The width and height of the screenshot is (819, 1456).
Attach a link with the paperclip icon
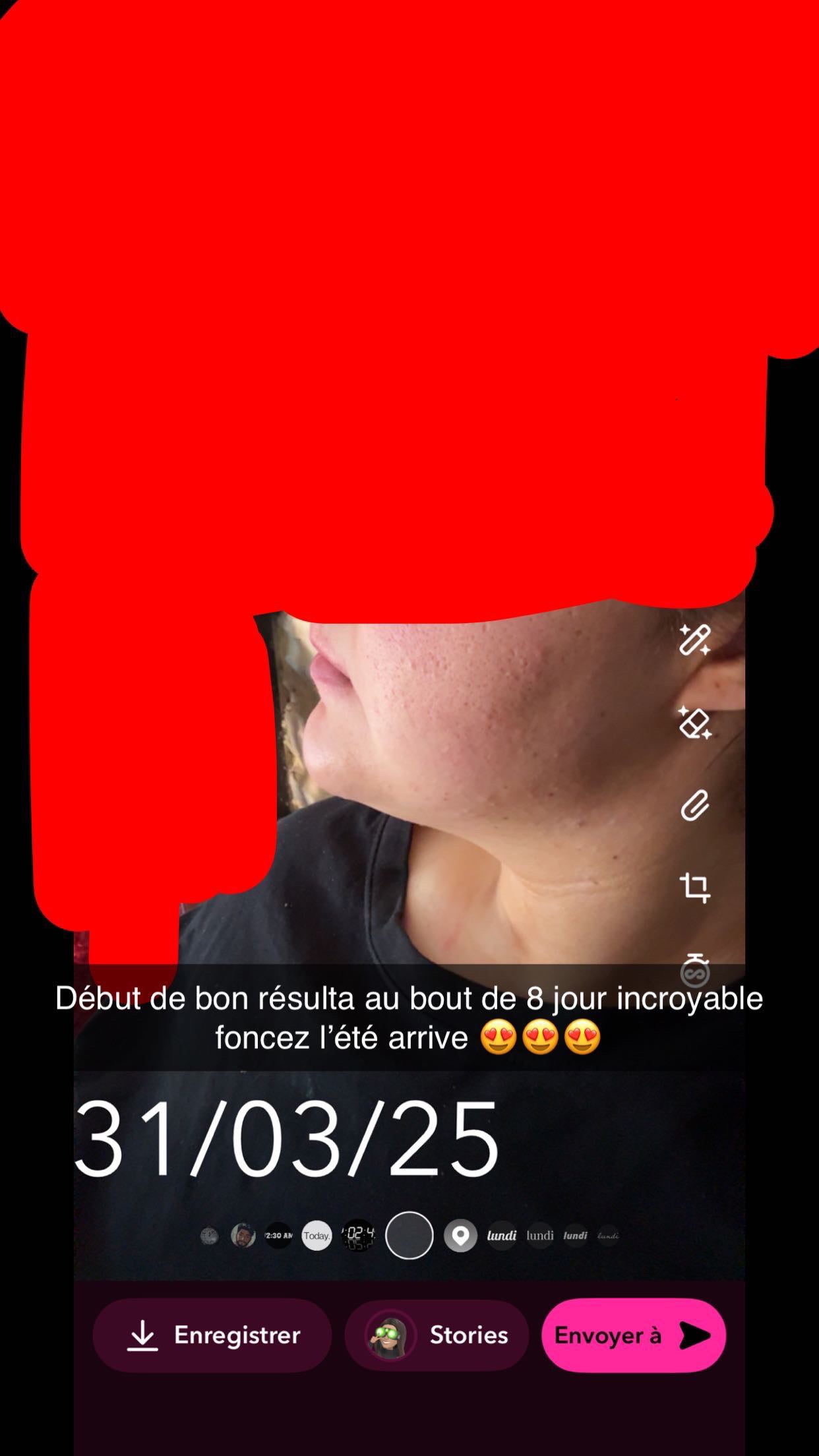[x=694, y=805]
